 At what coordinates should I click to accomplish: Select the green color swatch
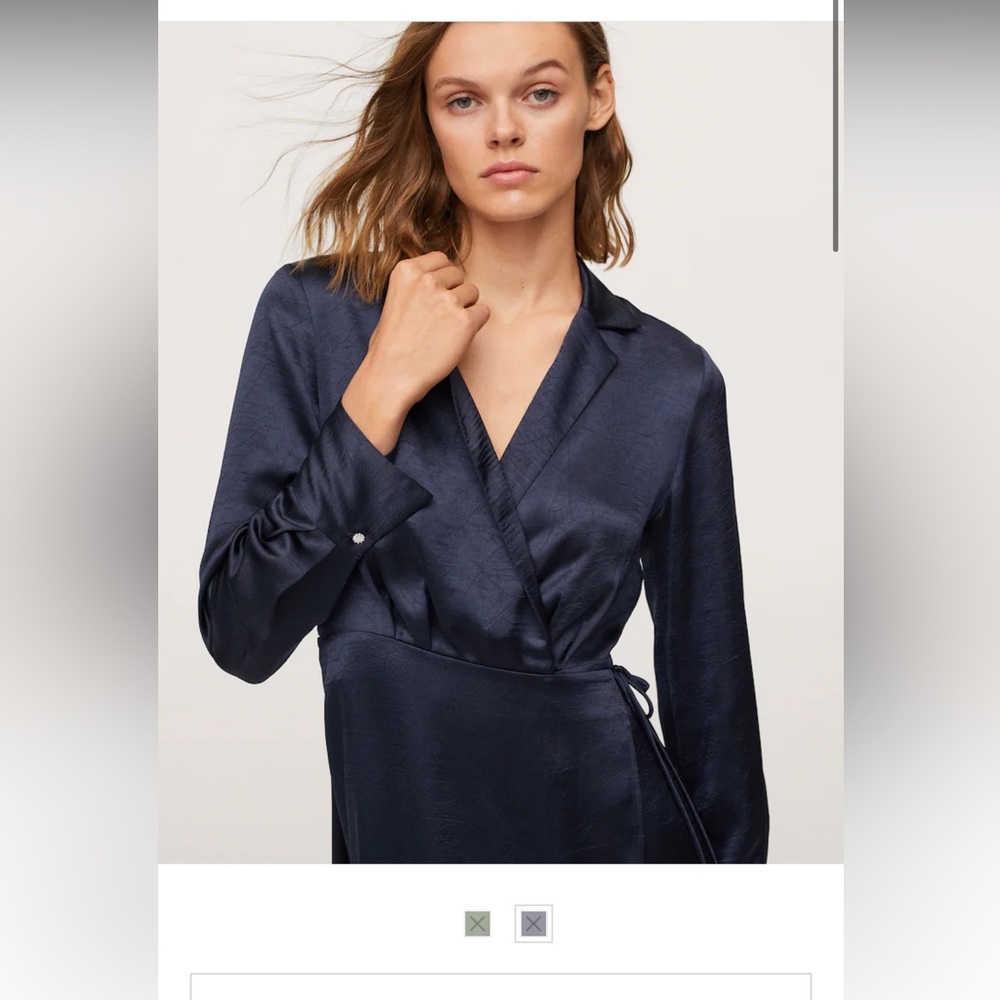(x=478, y=923)
